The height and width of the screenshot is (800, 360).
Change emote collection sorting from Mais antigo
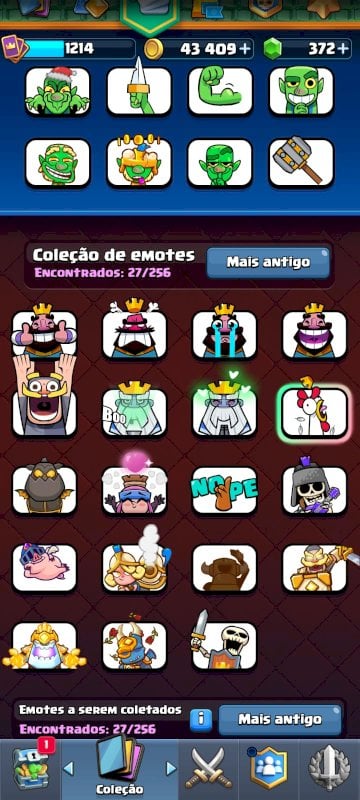(268, 263)
